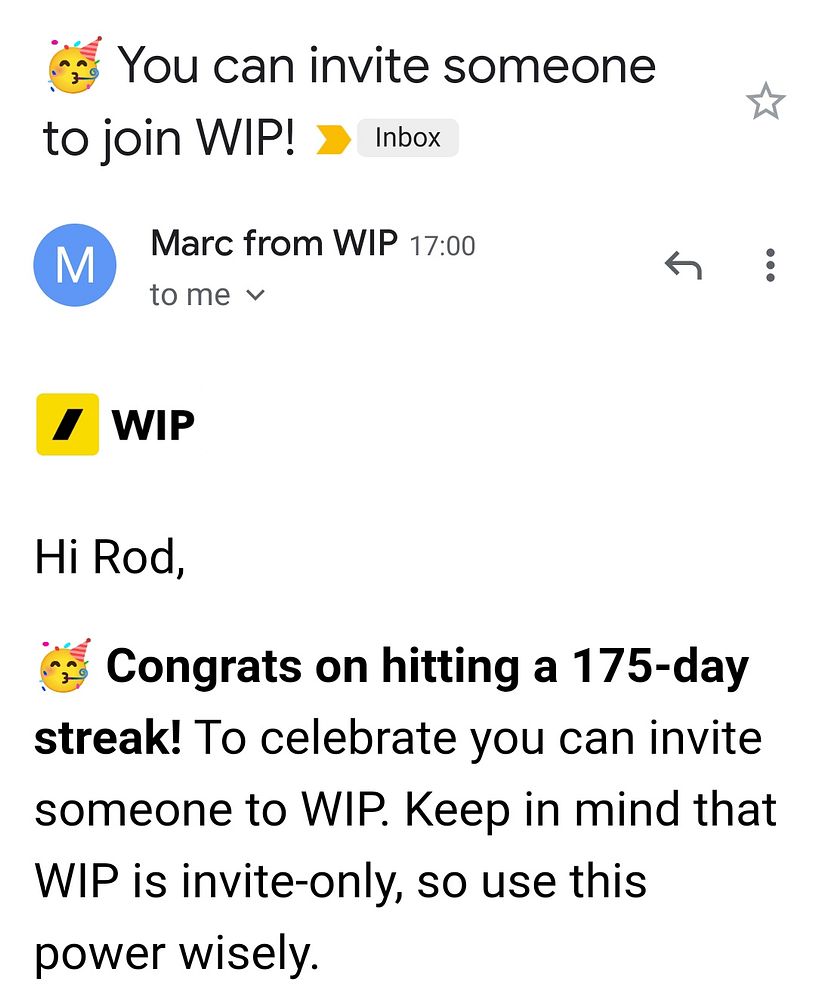Image resolution: width=816 pixels, height=1000 pixels.
Task: Star this email from WIP
Action: pyautogui.click(x=766, y=102)
